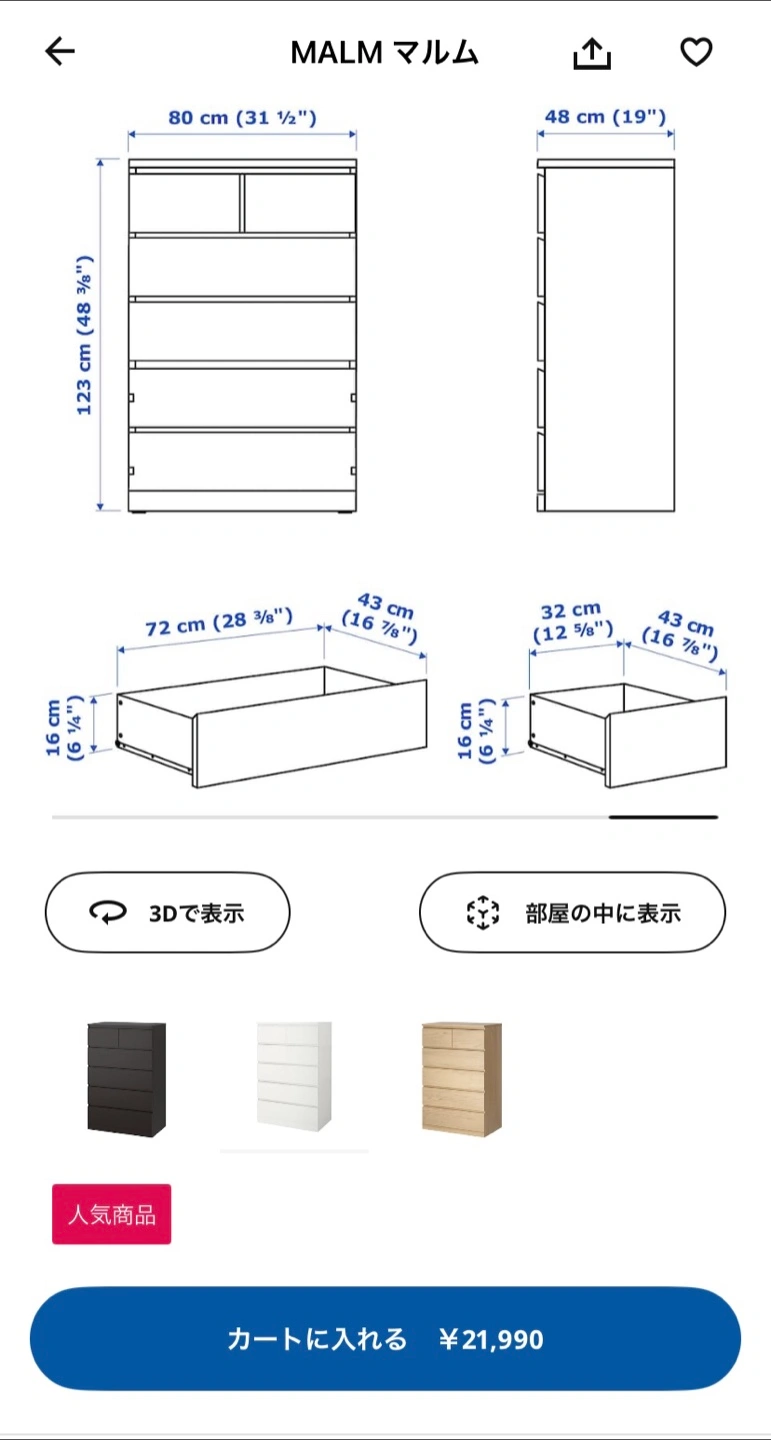Add MALM to favorites with the heart
The width and height of the screenshot is (771, 1440).
tap(696, 52)
